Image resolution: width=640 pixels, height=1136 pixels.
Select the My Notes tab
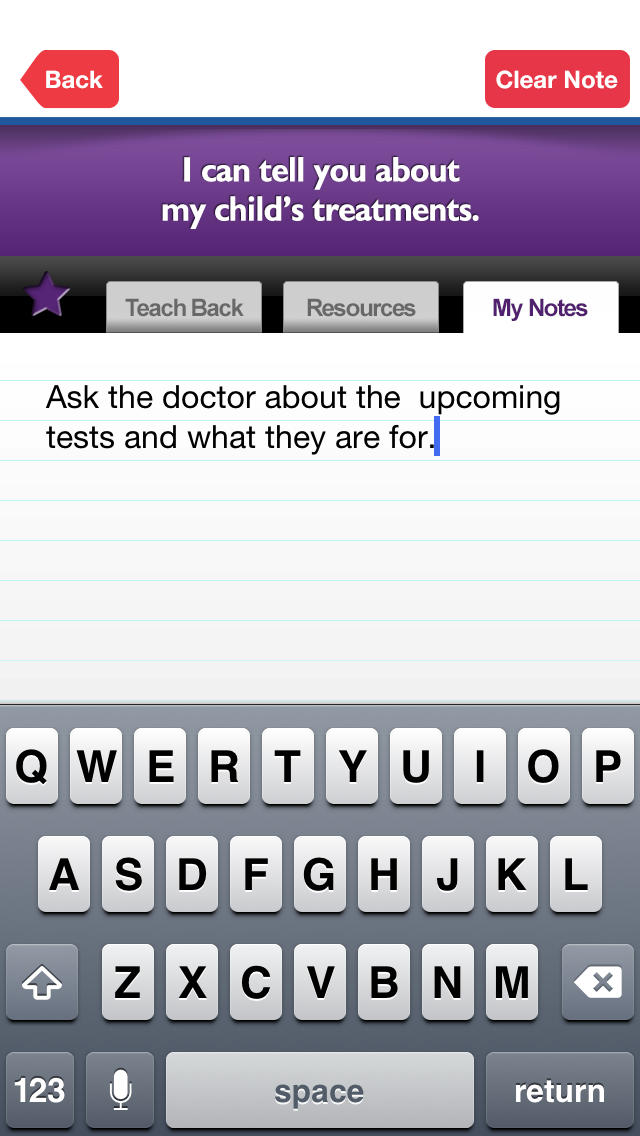pos(540,307)
